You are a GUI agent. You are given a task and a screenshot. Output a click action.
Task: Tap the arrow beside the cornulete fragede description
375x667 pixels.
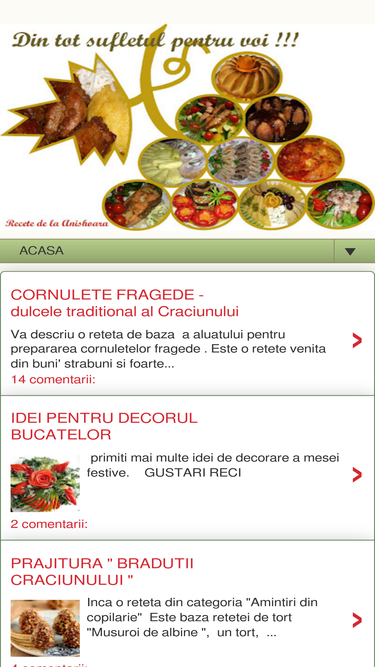(x=357, y=341)
